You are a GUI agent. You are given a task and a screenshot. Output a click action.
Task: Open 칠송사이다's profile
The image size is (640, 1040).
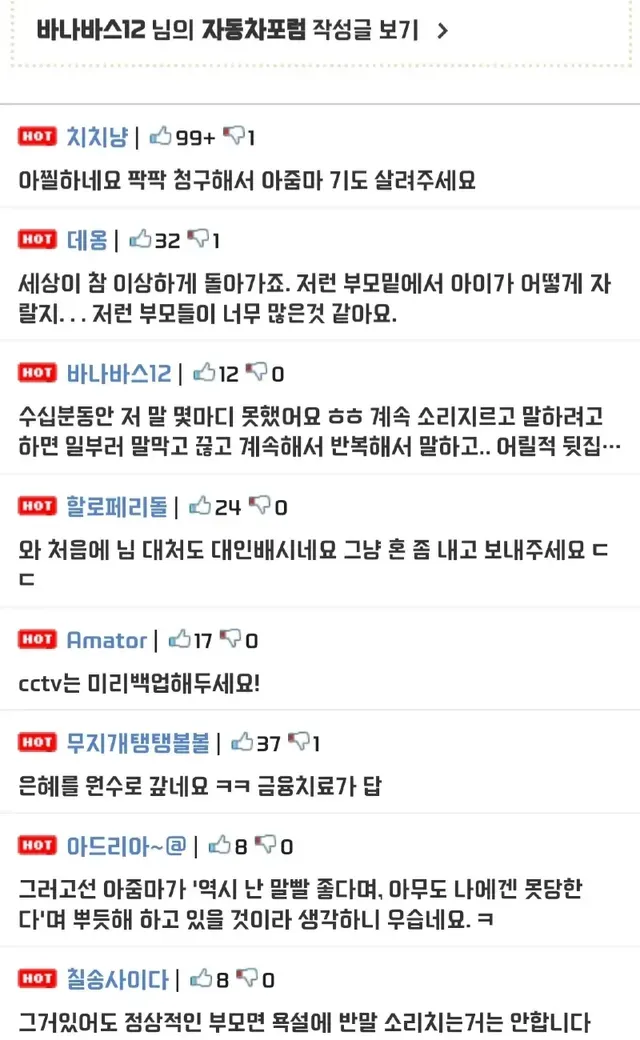pyautogui.click(x=117, y=979)
